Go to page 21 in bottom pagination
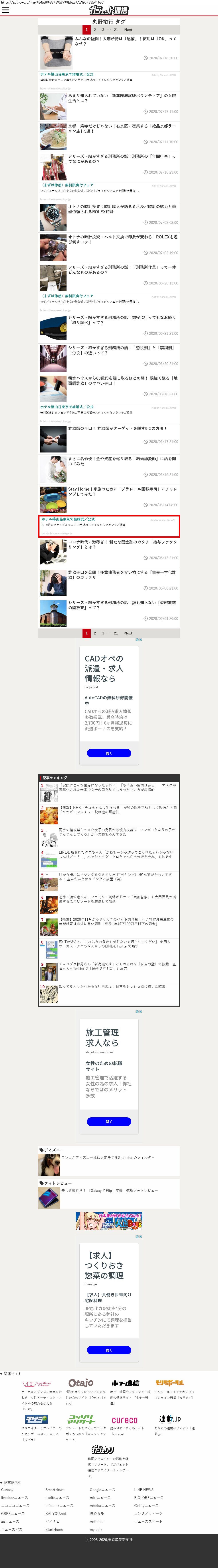Screen dimensions: 218x1568 pyautogui.click(x=116, y=633)
